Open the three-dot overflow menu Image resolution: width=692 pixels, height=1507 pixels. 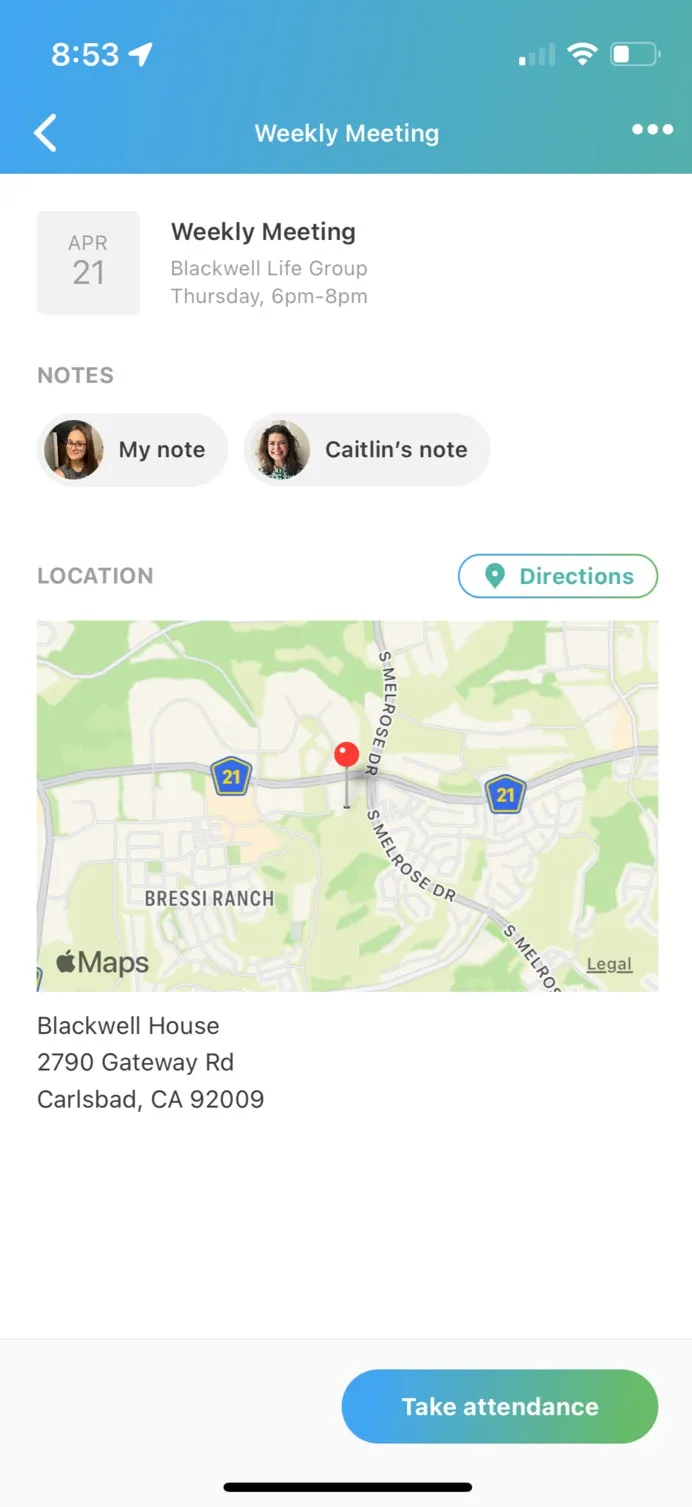coord(652,130)
